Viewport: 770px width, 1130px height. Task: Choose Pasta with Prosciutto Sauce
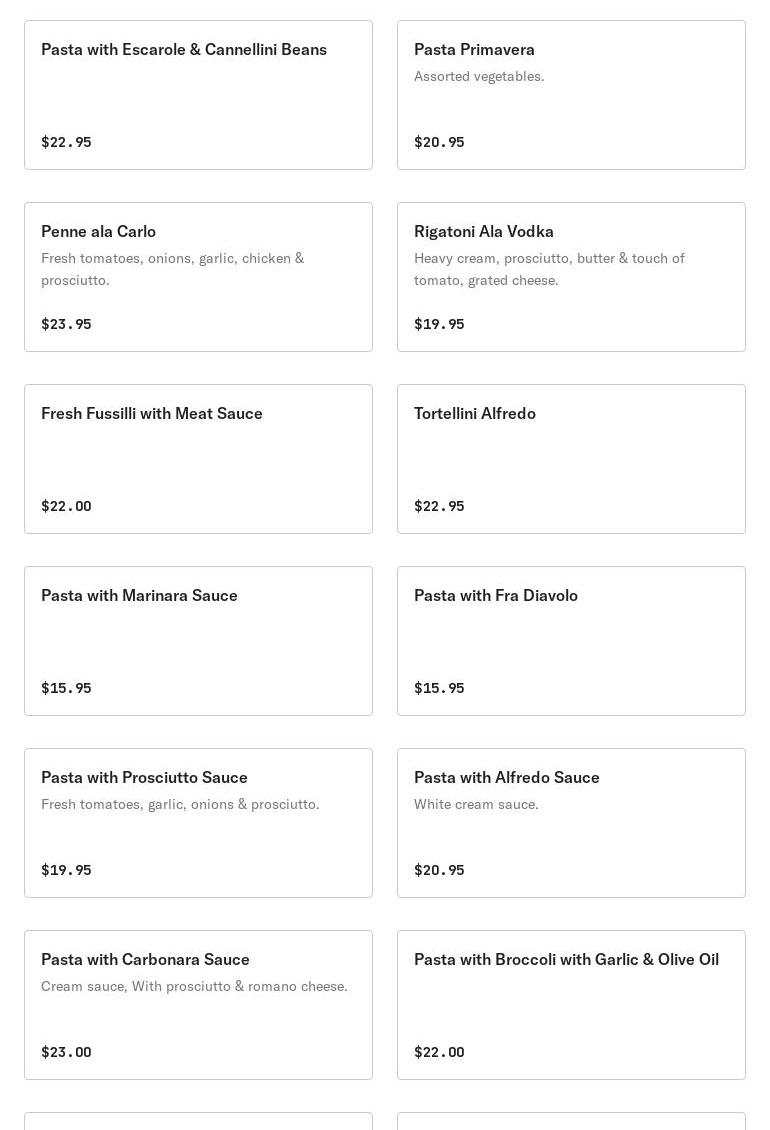(198, 823)
